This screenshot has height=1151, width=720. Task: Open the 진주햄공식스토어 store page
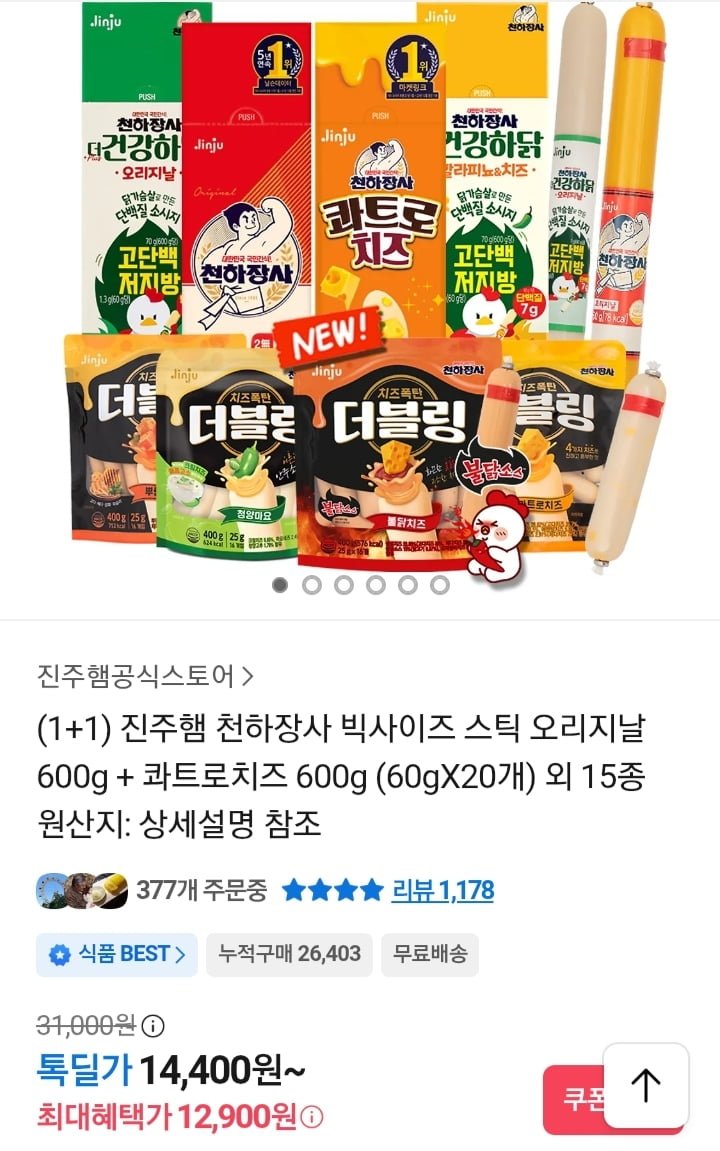pyautogui.click(x=146, y=676)
